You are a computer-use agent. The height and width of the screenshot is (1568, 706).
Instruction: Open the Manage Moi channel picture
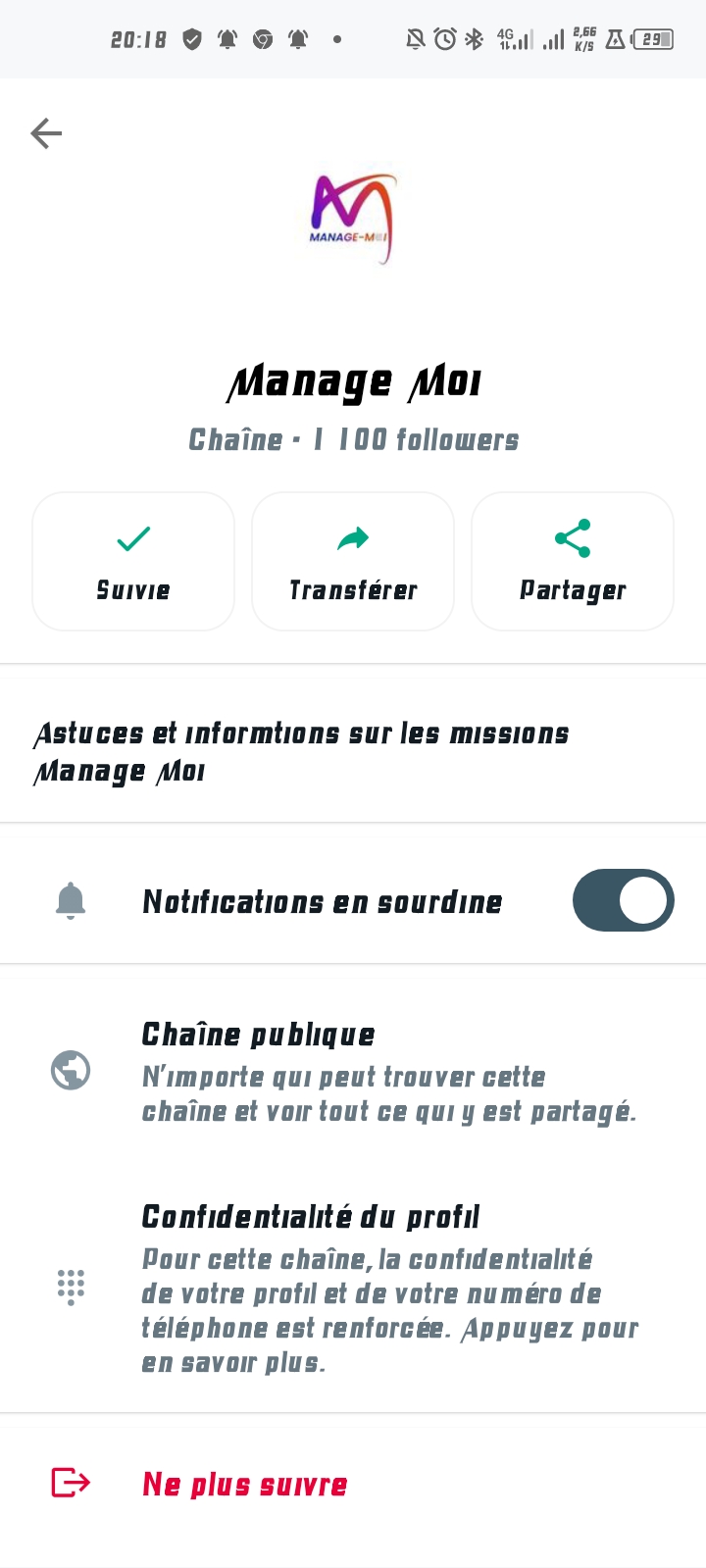tap(353, 218)
